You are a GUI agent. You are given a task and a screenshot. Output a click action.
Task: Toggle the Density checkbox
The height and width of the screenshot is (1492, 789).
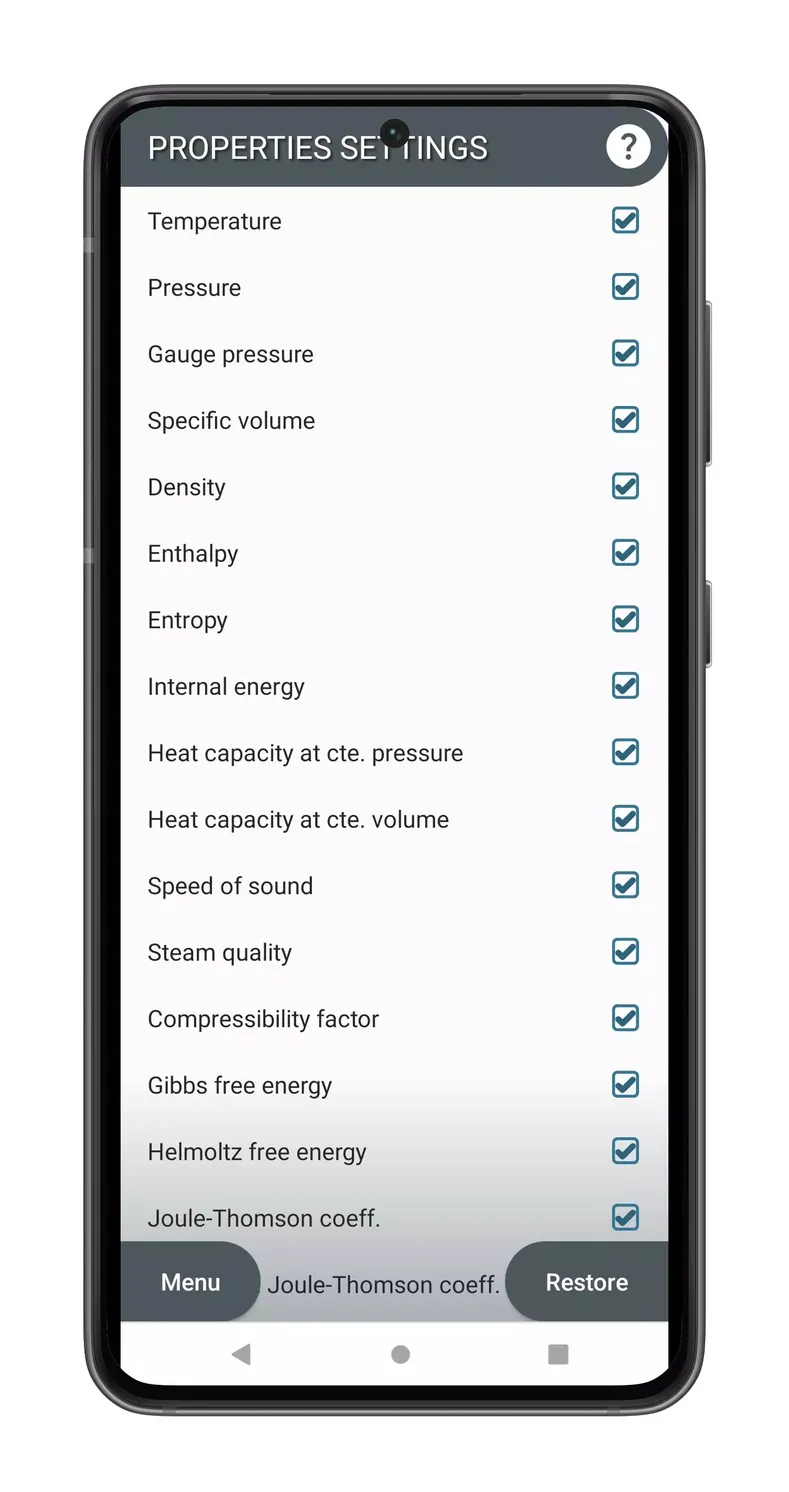point(625,486)
